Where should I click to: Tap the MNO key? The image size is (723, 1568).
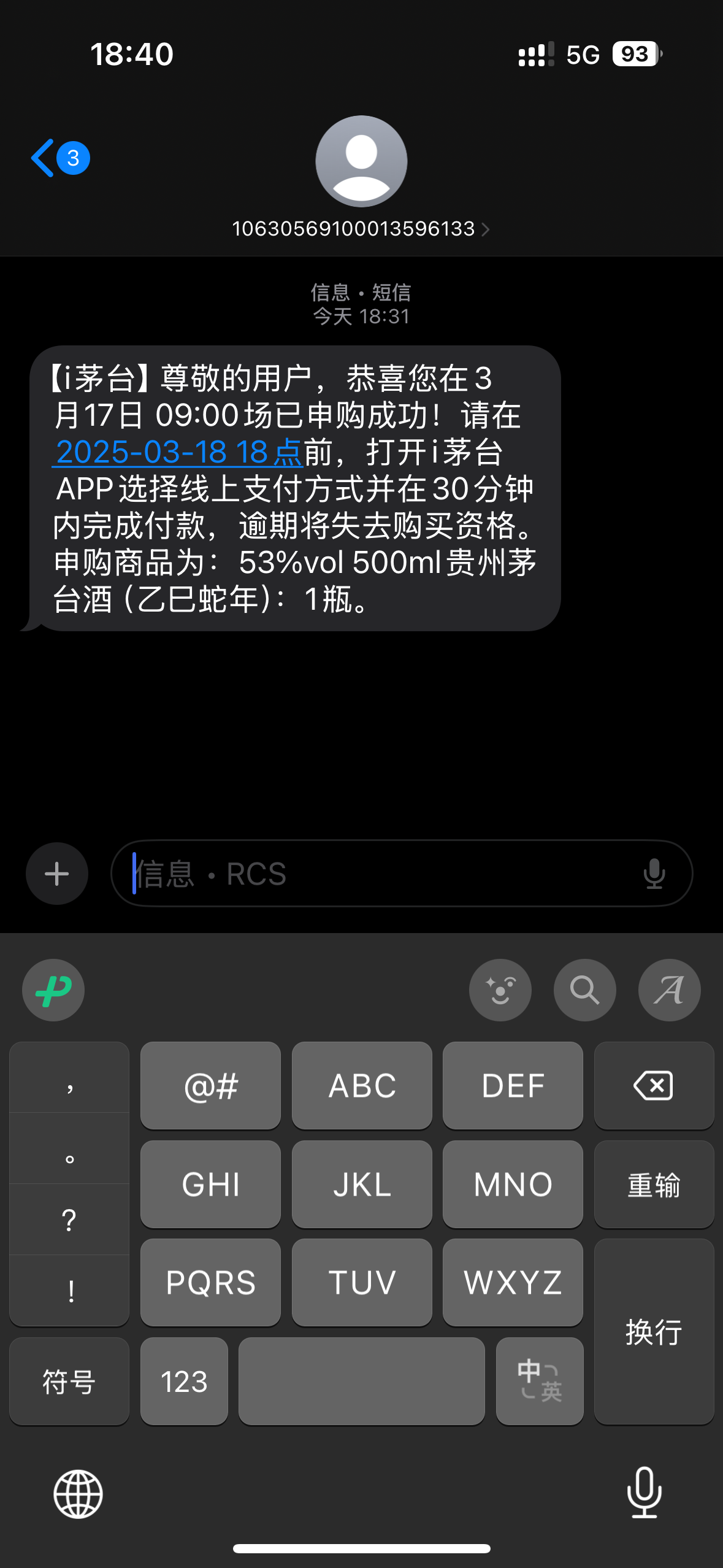pyautogui.click(x=513, y=1185)
